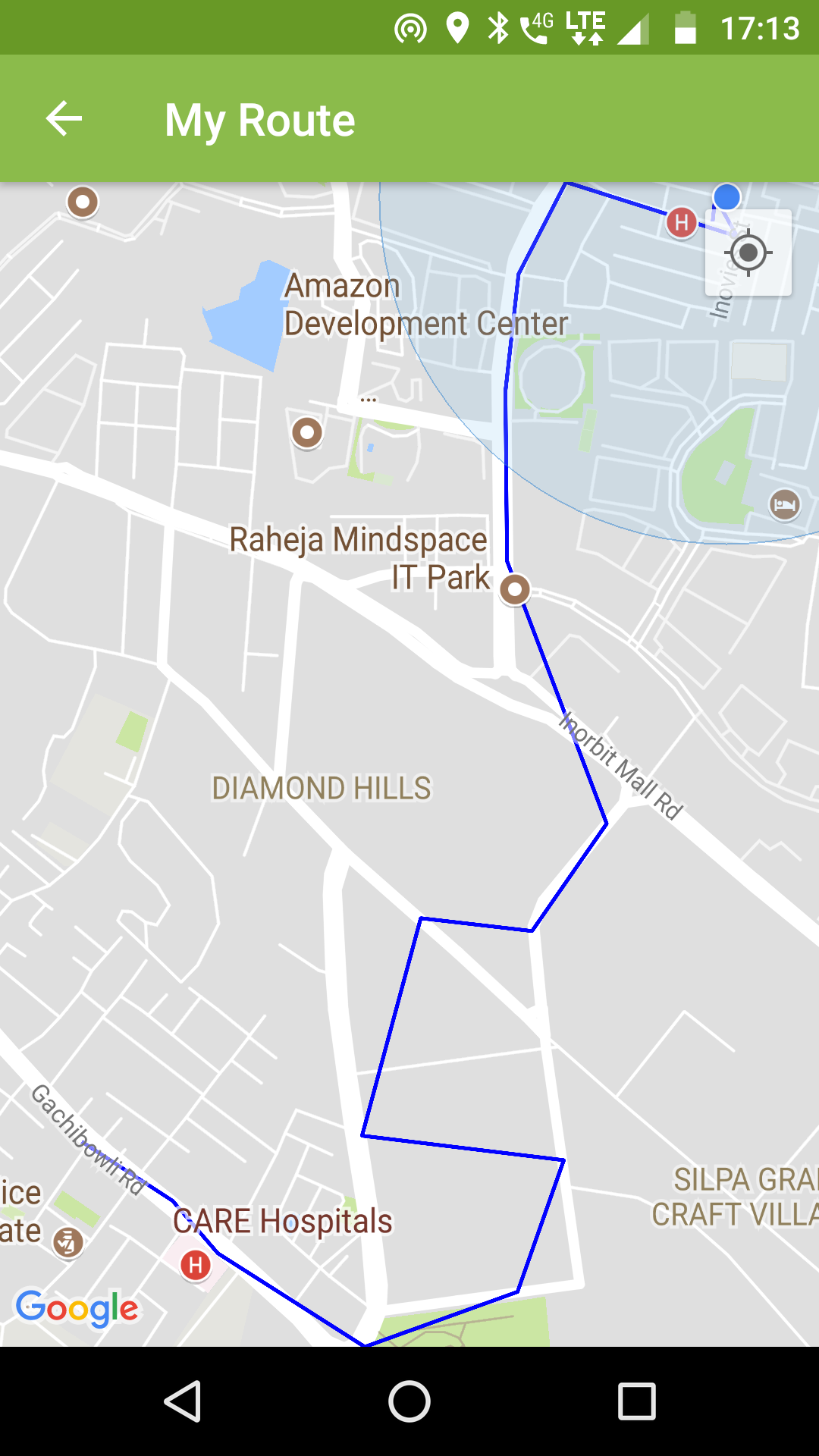
Task: Open the recent apps view
Action: (636, 1401)
